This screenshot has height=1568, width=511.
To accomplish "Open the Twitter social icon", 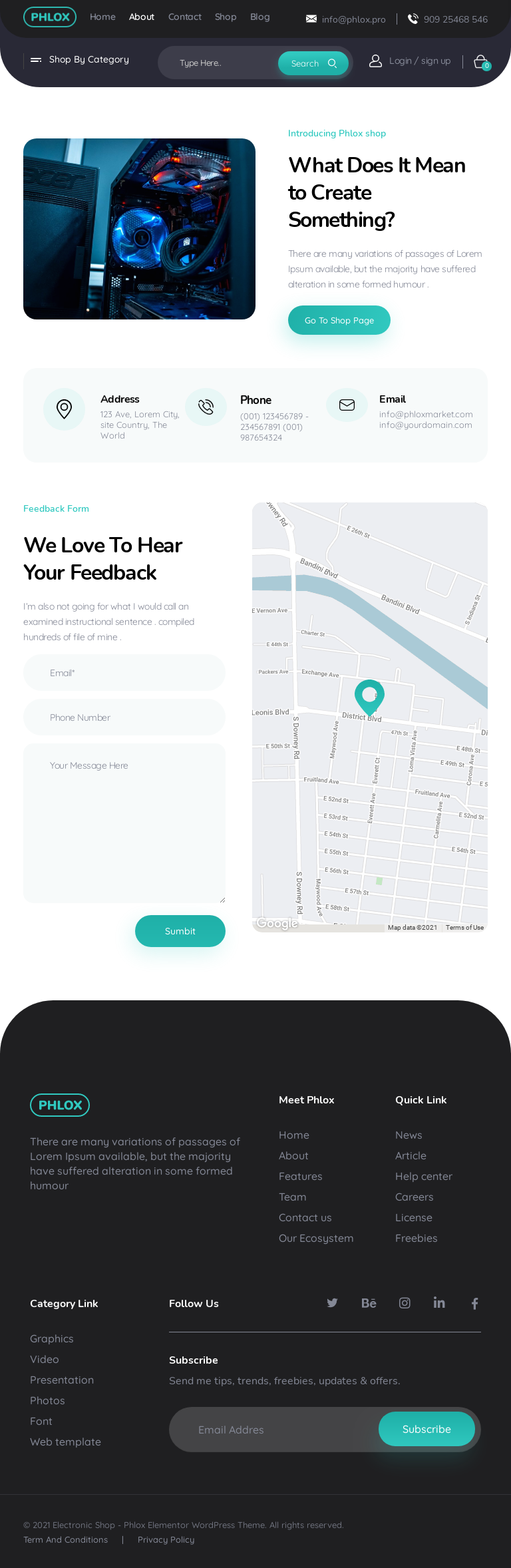I will tap(332, 1303).
